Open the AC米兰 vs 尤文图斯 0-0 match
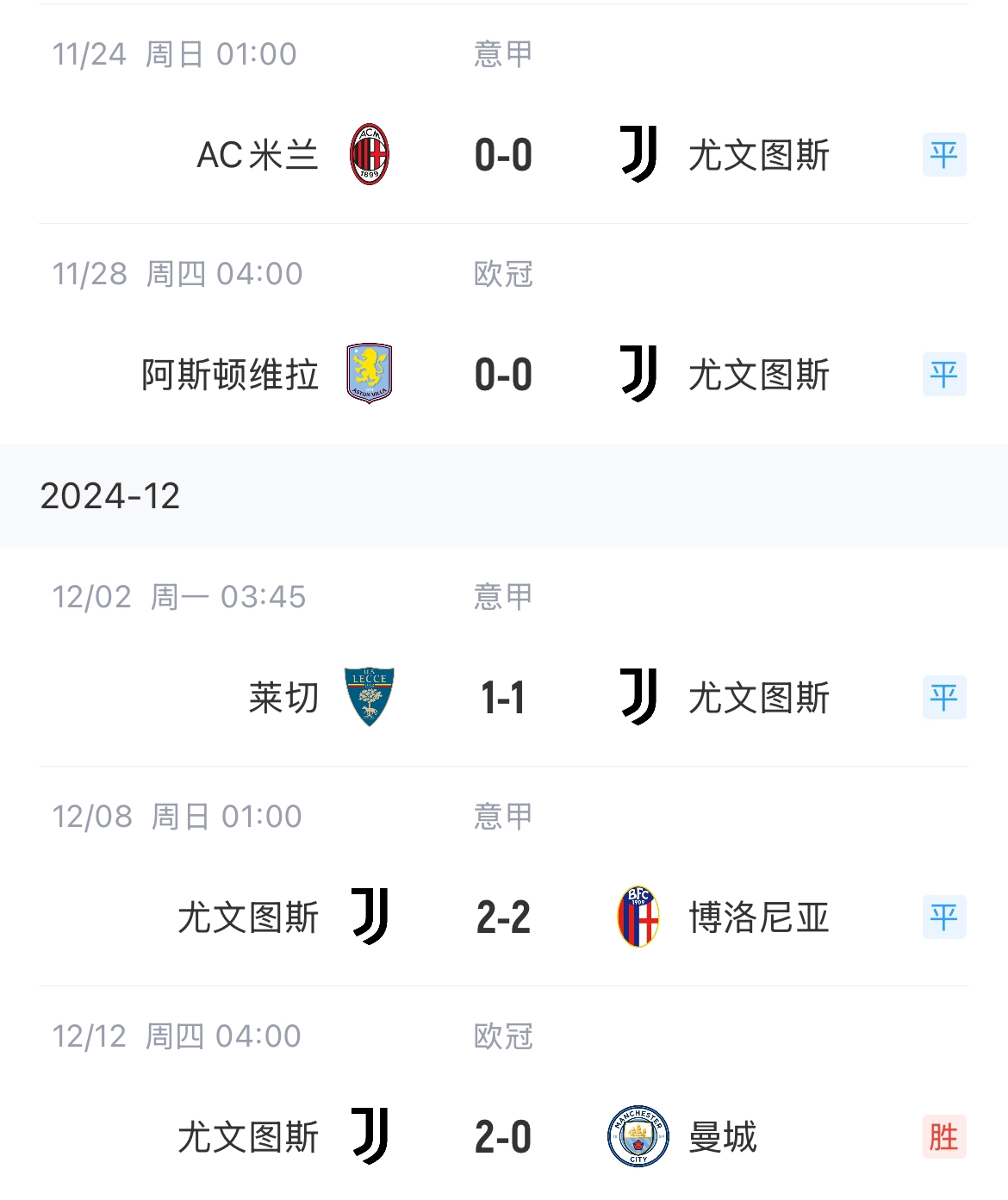This screenshot has height=1200, width=1008. click(x=503, y=155)
